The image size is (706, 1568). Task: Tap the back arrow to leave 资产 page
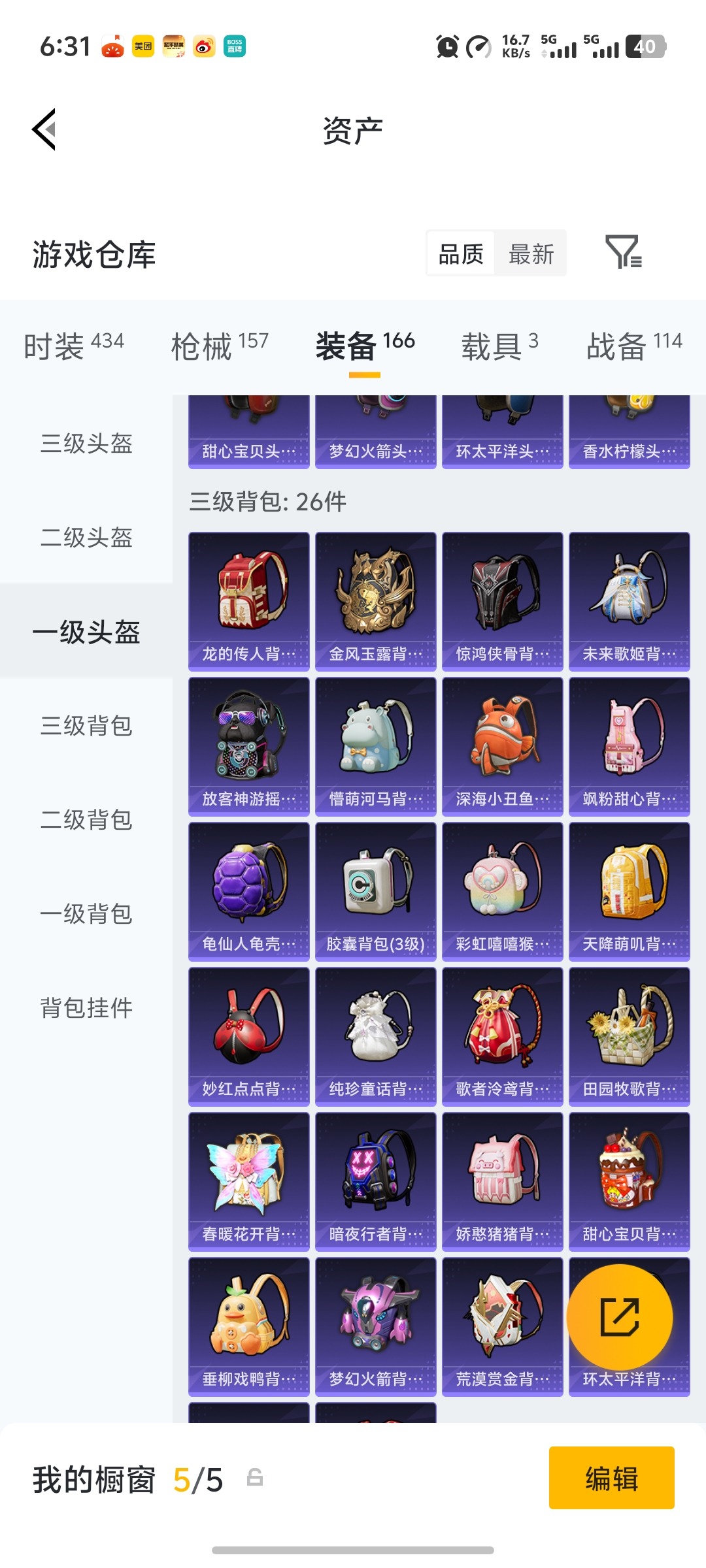pyautogui.click(x=43, y=129)
